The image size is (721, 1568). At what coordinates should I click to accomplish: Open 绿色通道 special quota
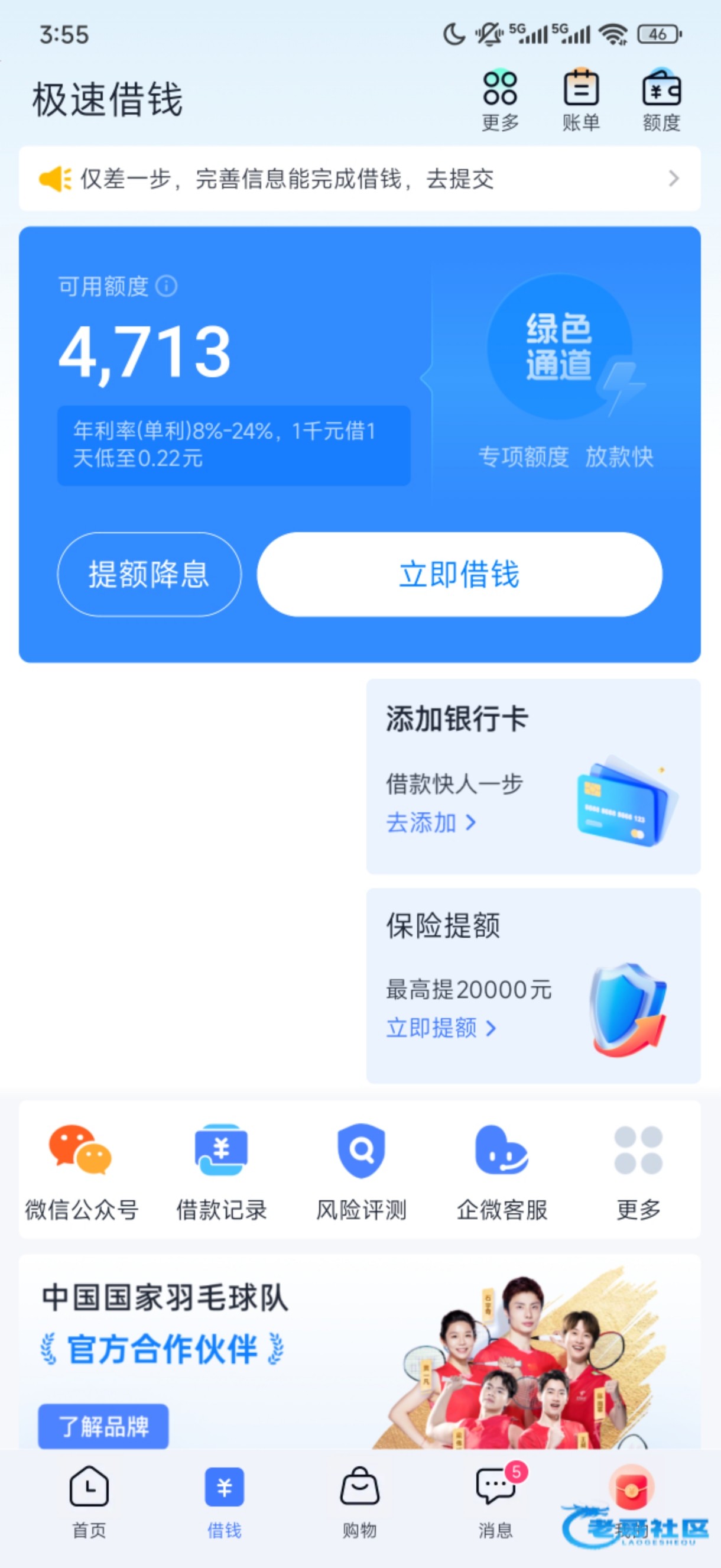560,348
